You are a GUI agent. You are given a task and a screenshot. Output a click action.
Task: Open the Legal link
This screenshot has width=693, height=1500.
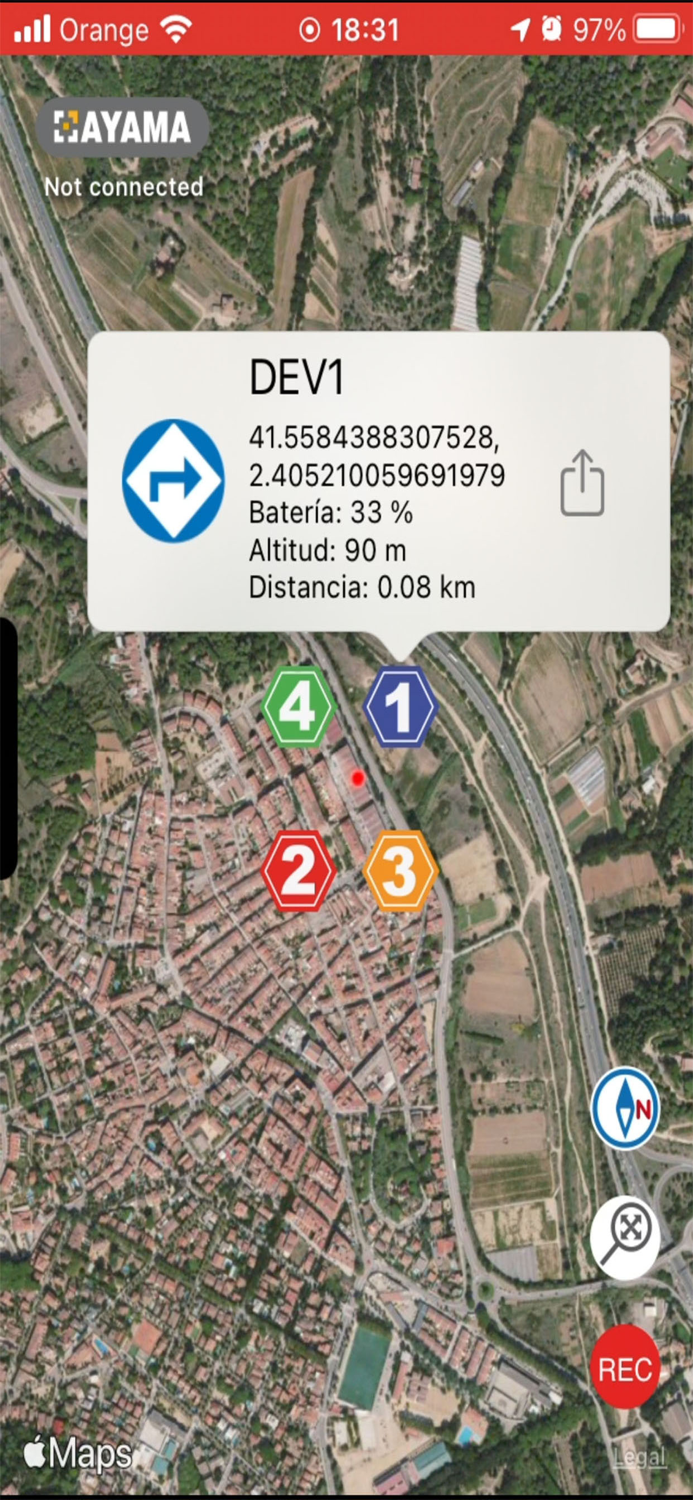point(640,1457)
